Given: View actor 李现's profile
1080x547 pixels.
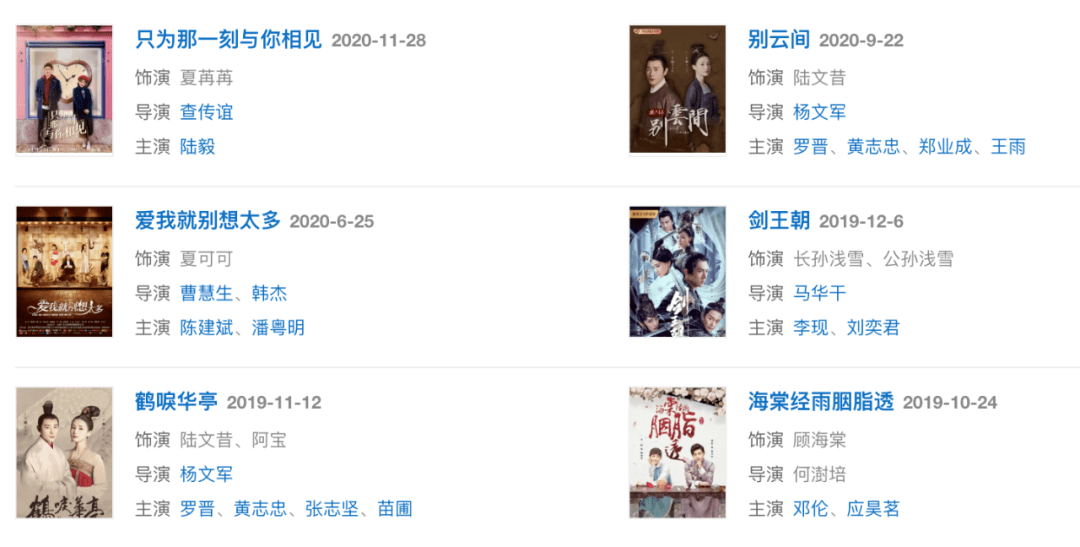Looking at the screenshot, I should click(x=810, y=328).
